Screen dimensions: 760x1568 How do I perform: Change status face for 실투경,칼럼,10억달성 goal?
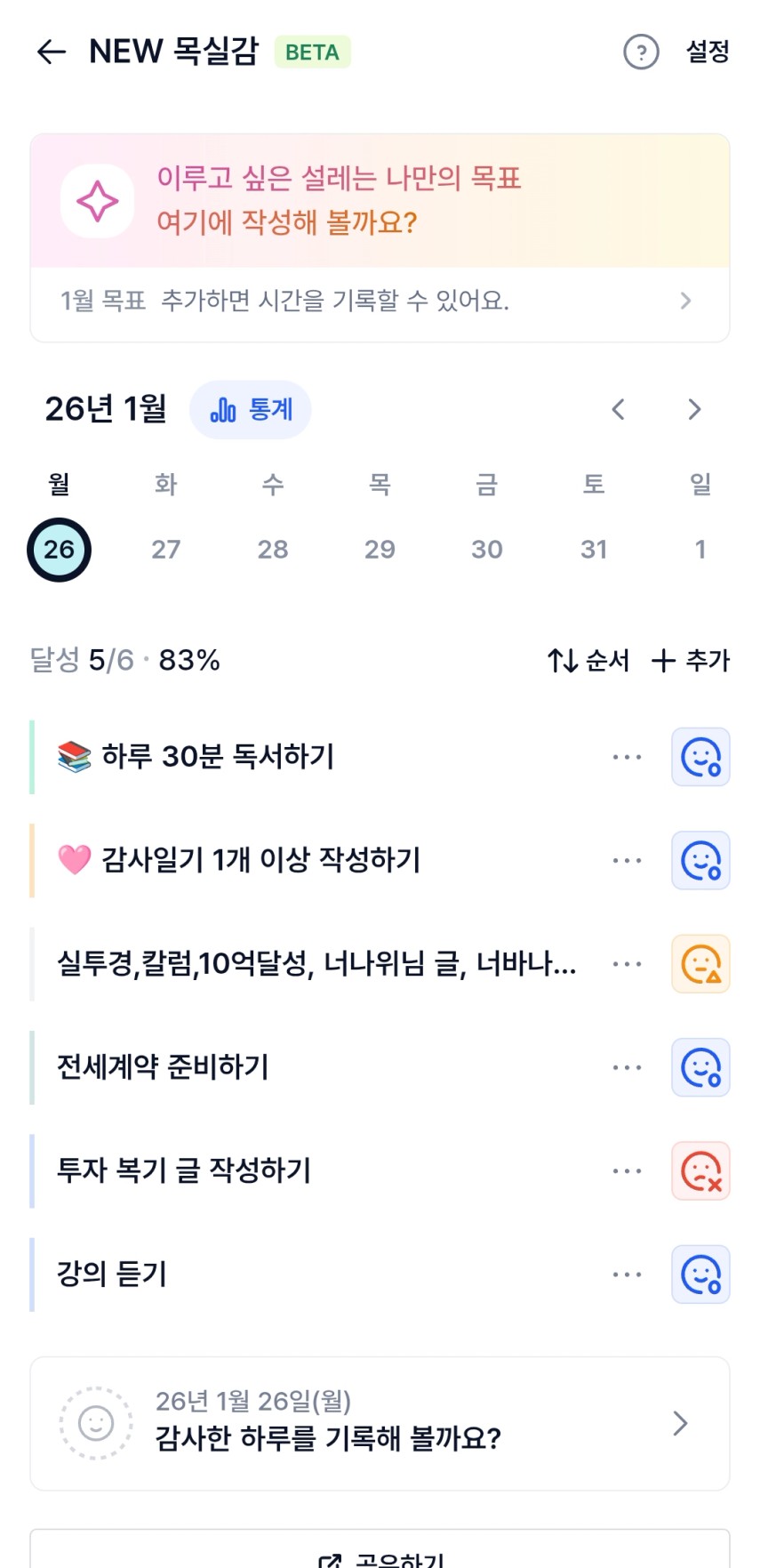[700, 964]
